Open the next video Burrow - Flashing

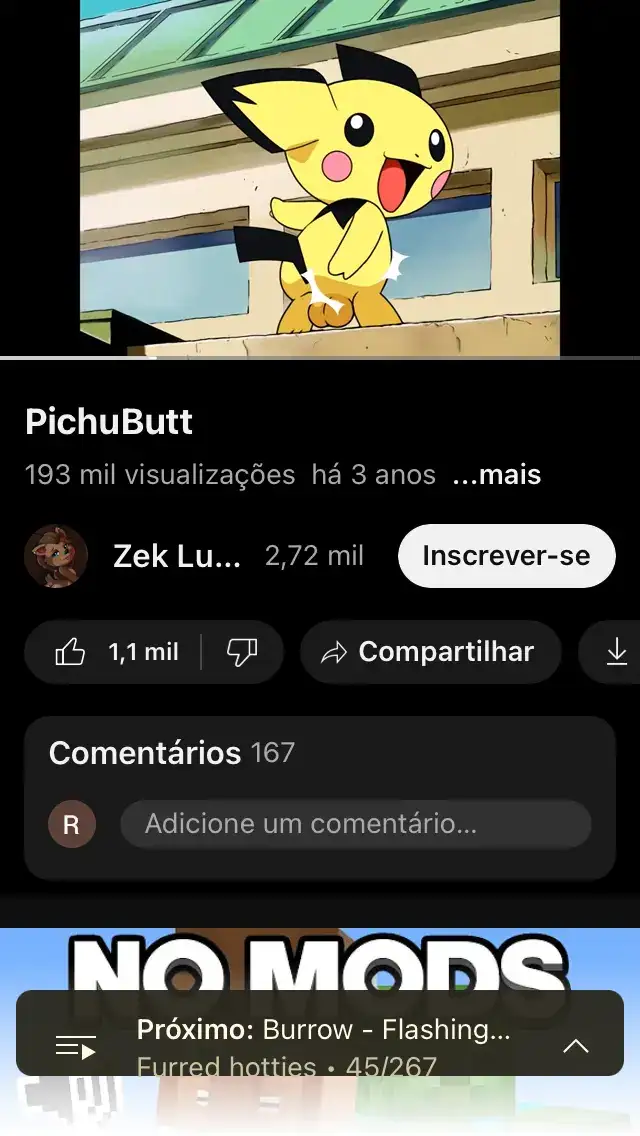tap(320, 1030)
